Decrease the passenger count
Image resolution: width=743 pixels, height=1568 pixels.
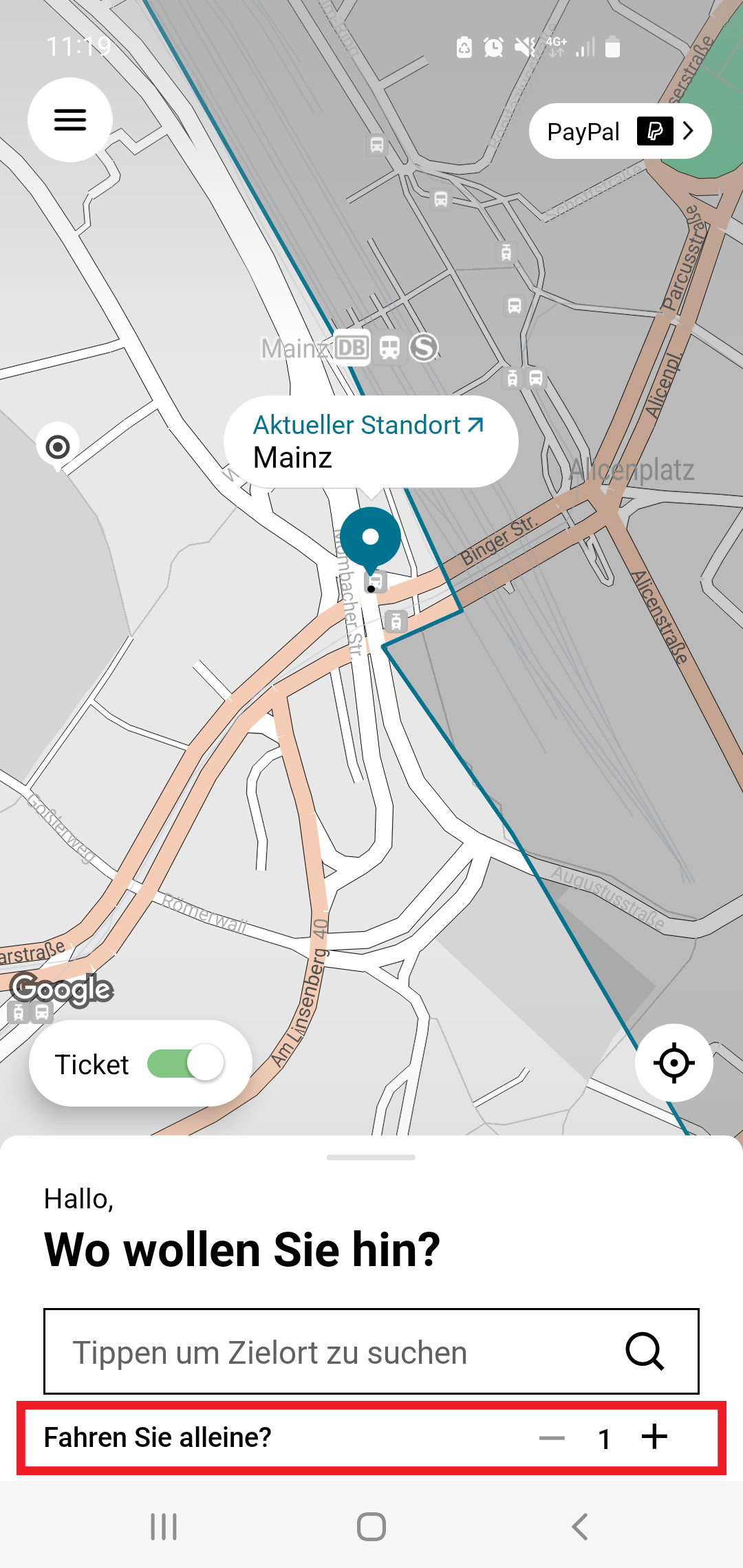552,1438
